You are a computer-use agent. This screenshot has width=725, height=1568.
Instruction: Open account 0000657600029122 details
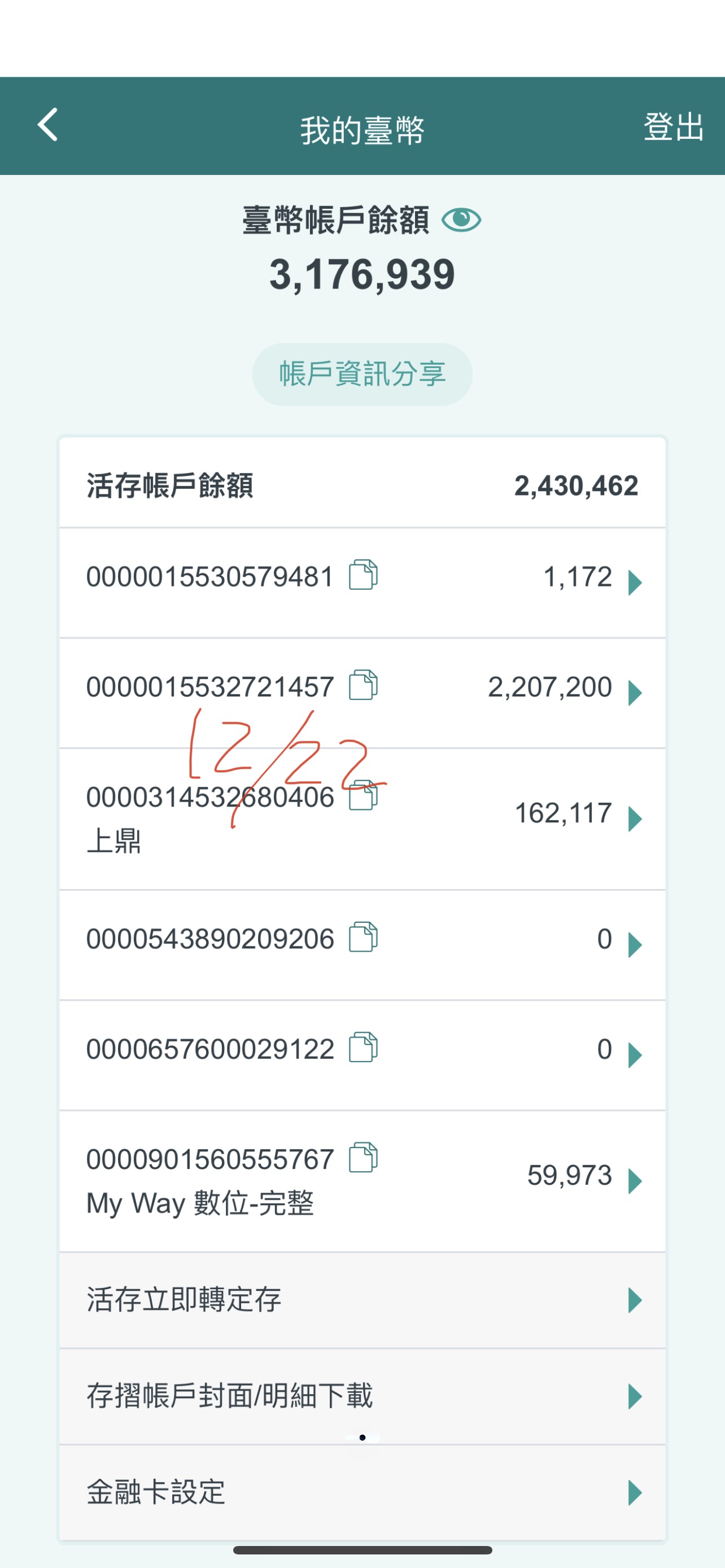634,1055
